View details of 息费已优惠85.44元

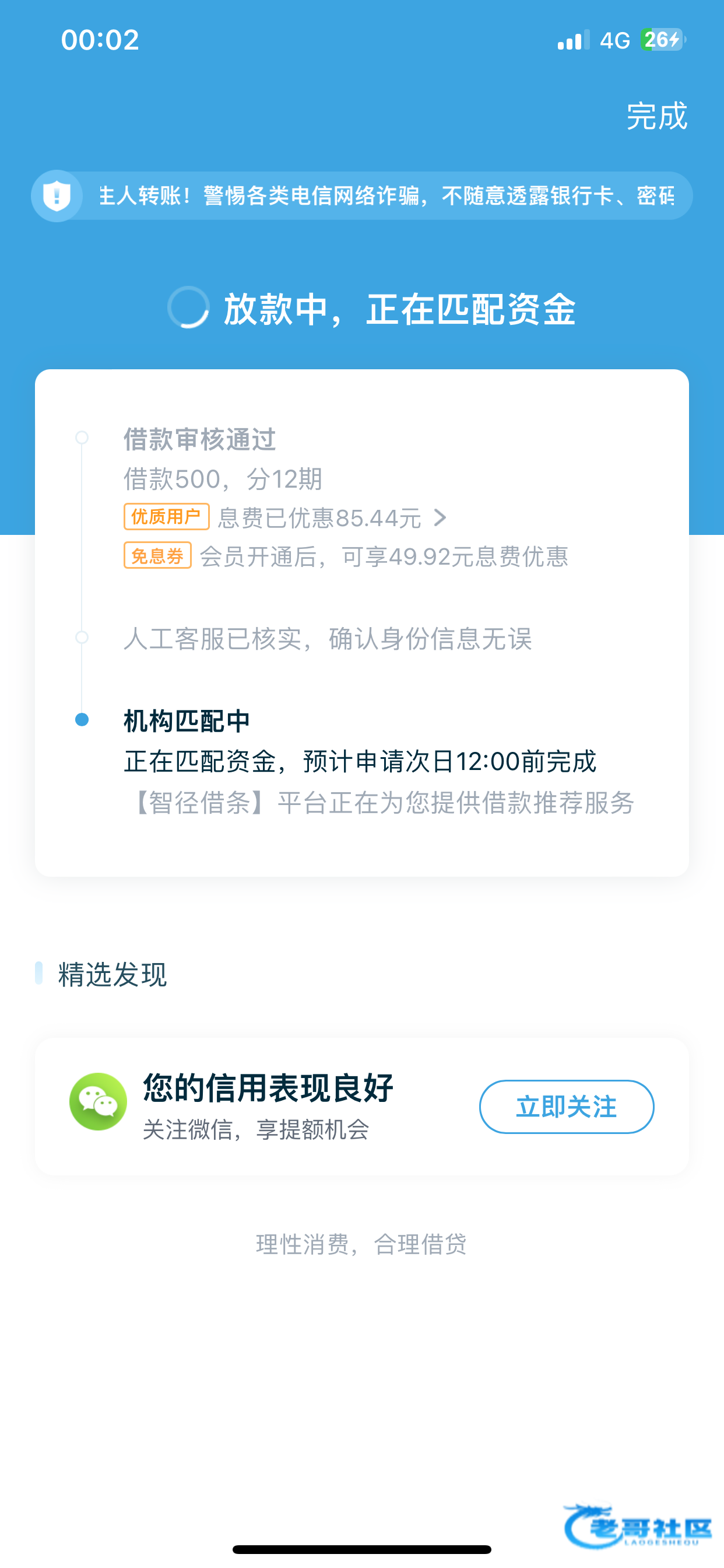click(x=332, y=518)
